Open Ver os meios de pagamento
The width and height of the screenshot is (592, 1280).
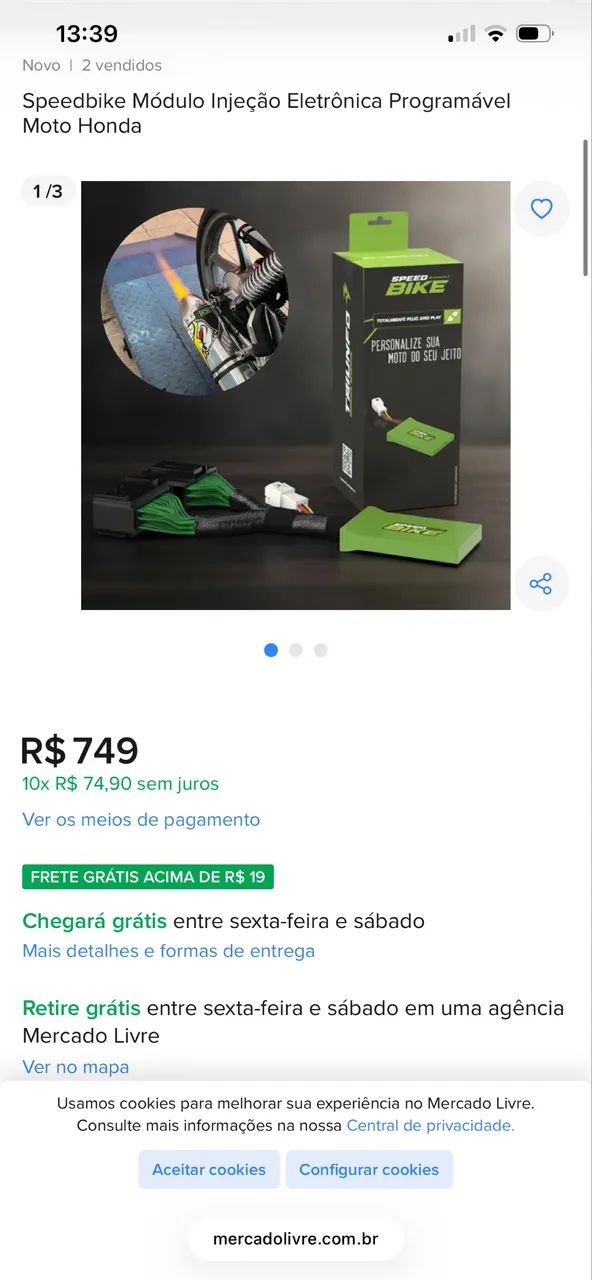click(141, 820)
